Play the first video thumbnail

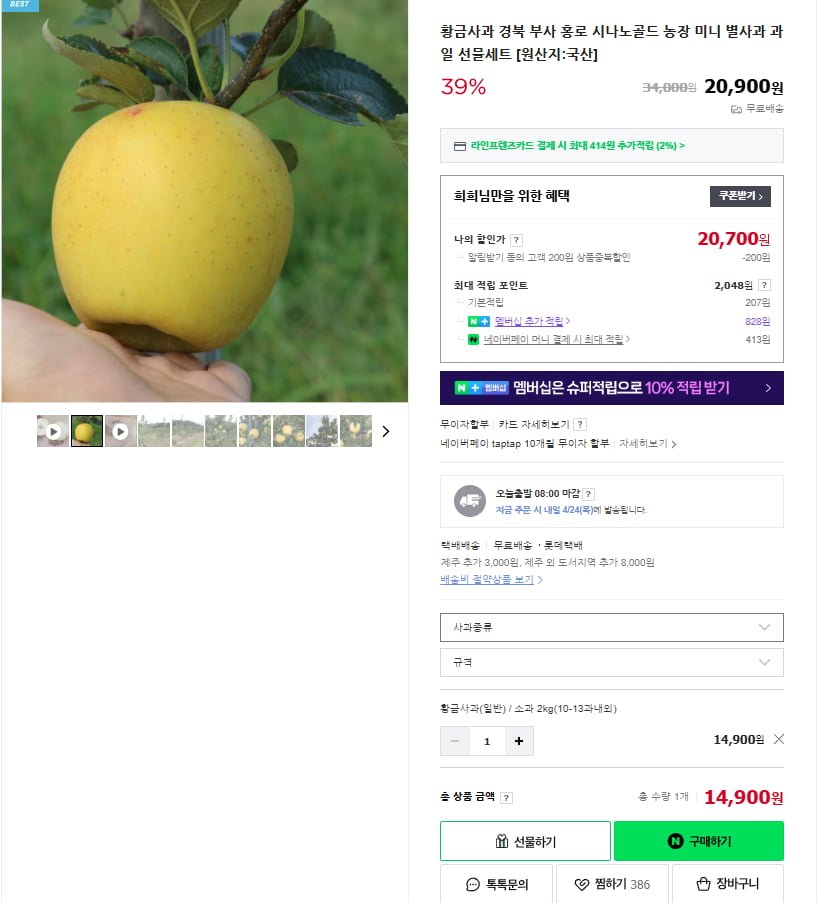pyautogui.click(x=53, y=431)
